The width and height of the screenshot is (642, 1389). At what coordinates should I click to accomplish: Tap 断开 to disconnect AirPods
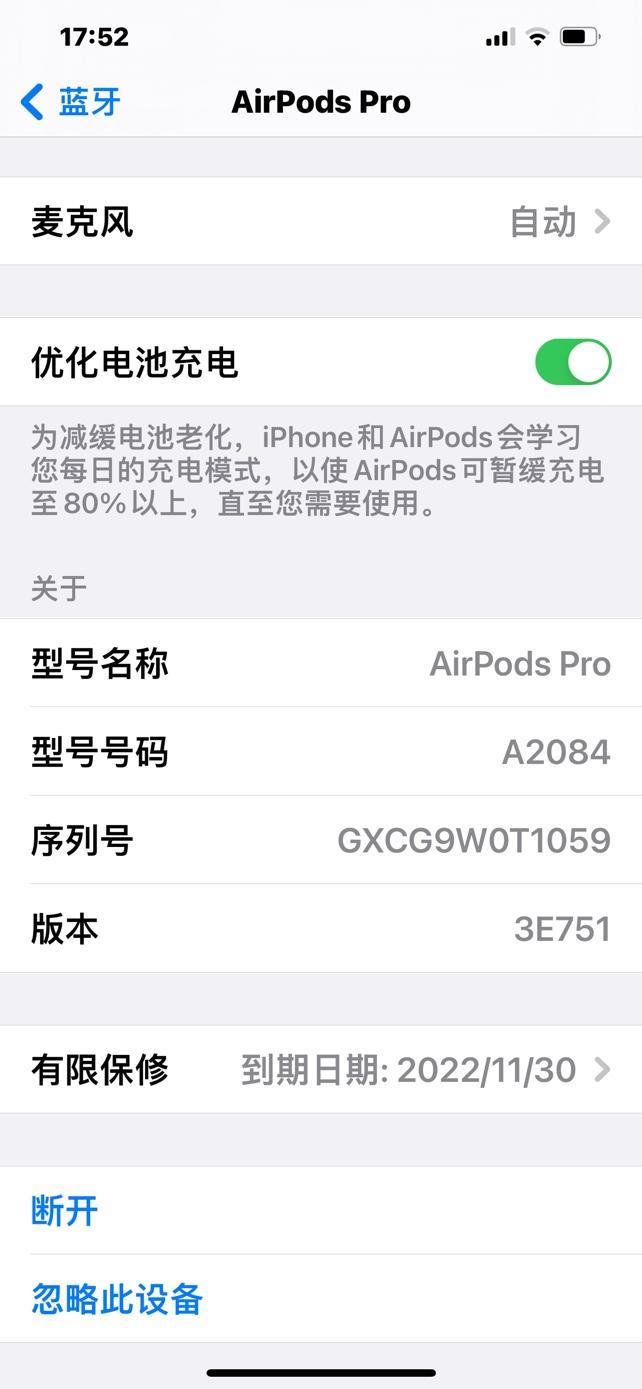click(66, 1211)
